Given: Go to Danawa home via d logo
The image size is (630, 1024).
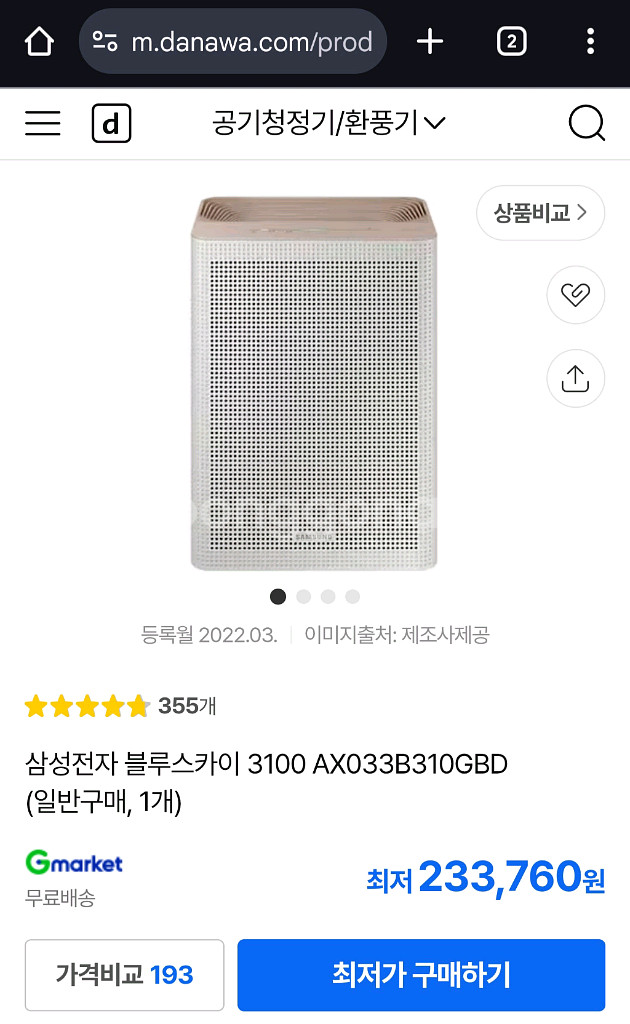Looking at the screenshot, I should tap(111, 124).
